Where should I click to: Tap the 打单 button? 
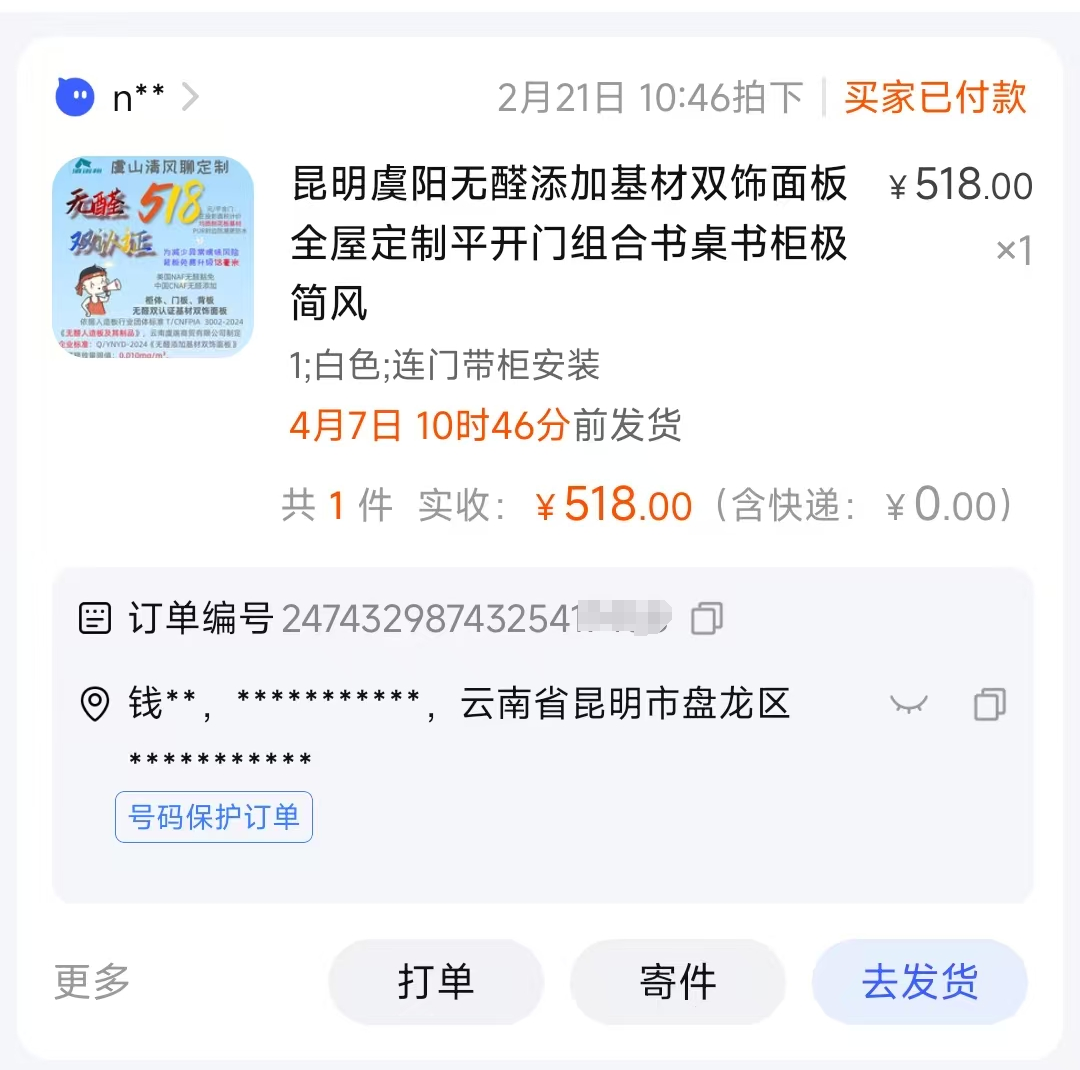[436, 982]
